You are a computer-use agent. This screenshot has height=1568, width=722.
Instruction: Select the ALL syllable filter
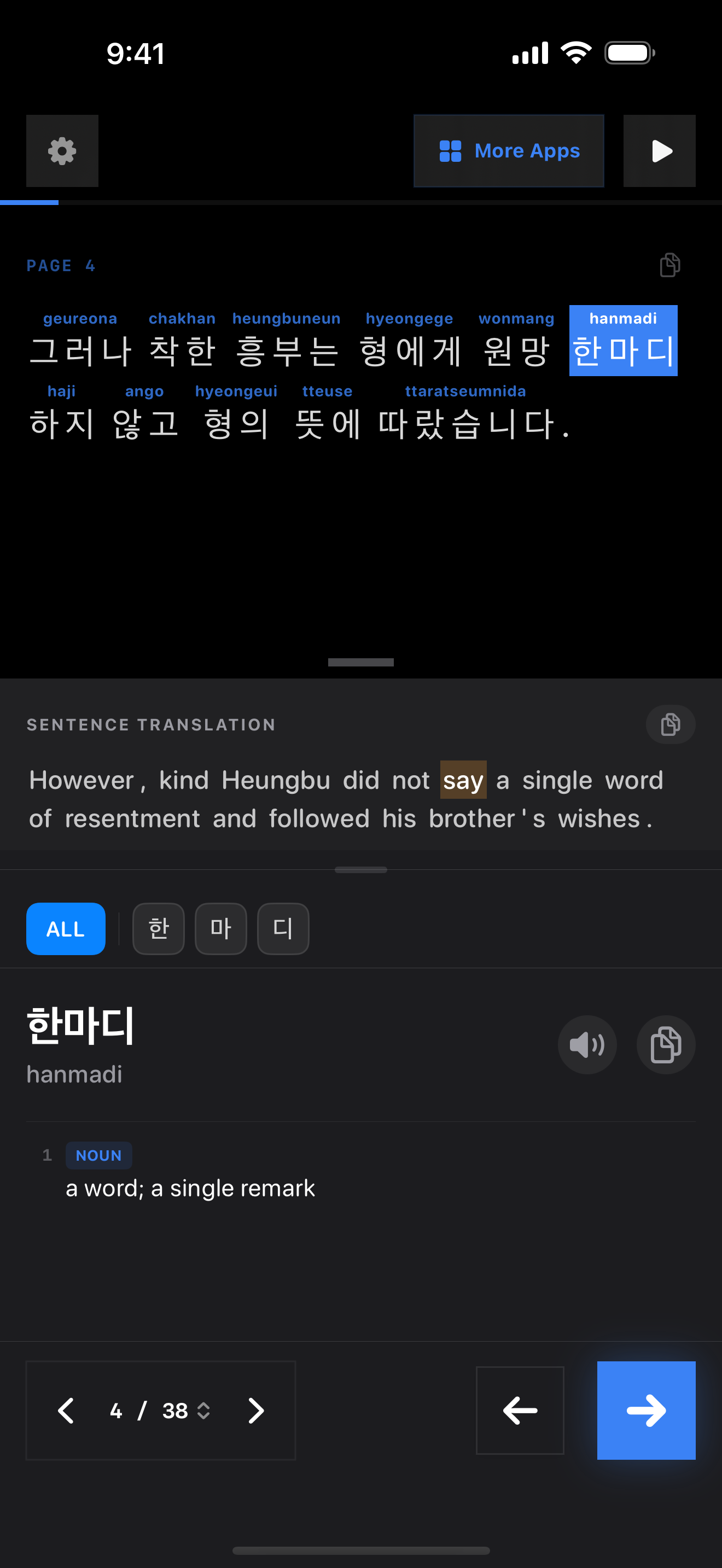tap(66, 929)
